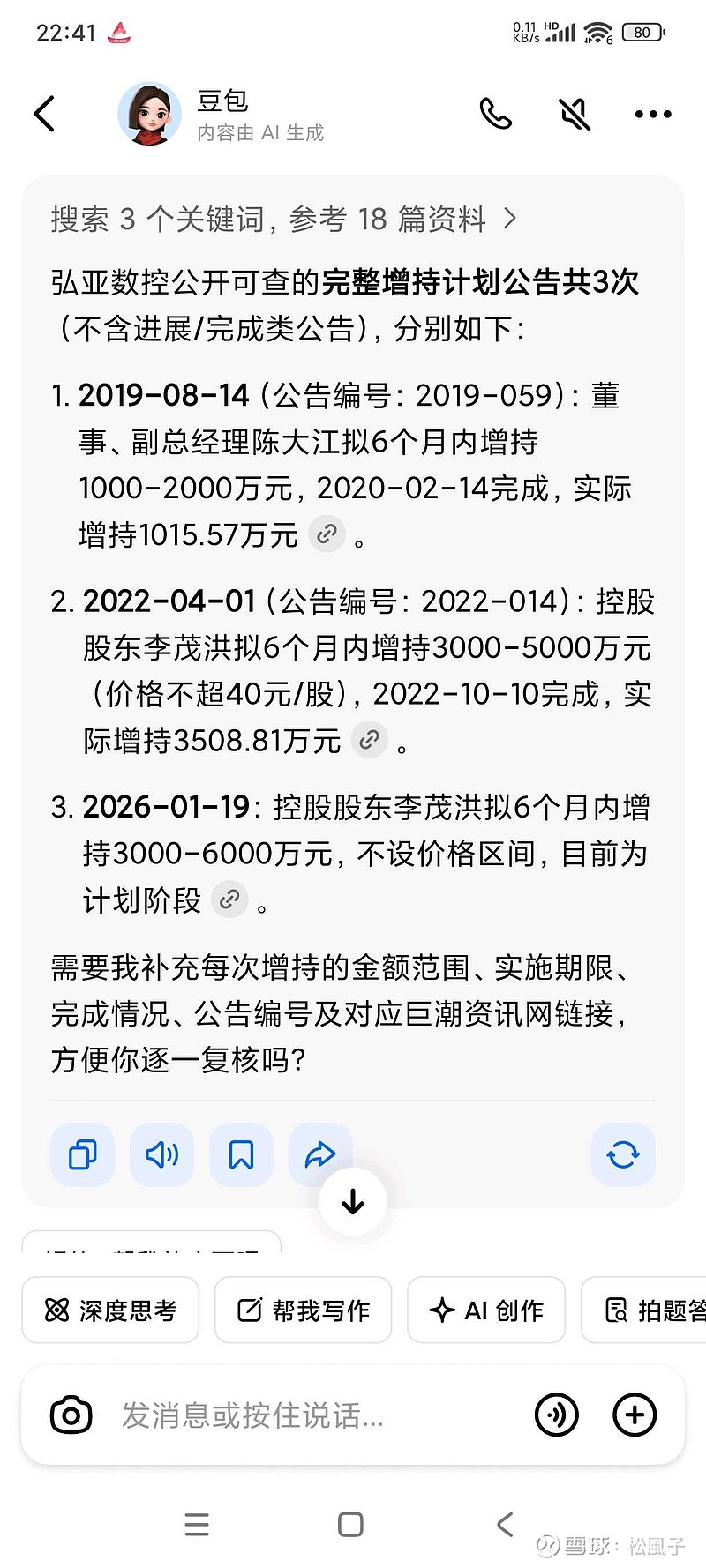Toggle AI 创作 option

[x=485, y=1310]
